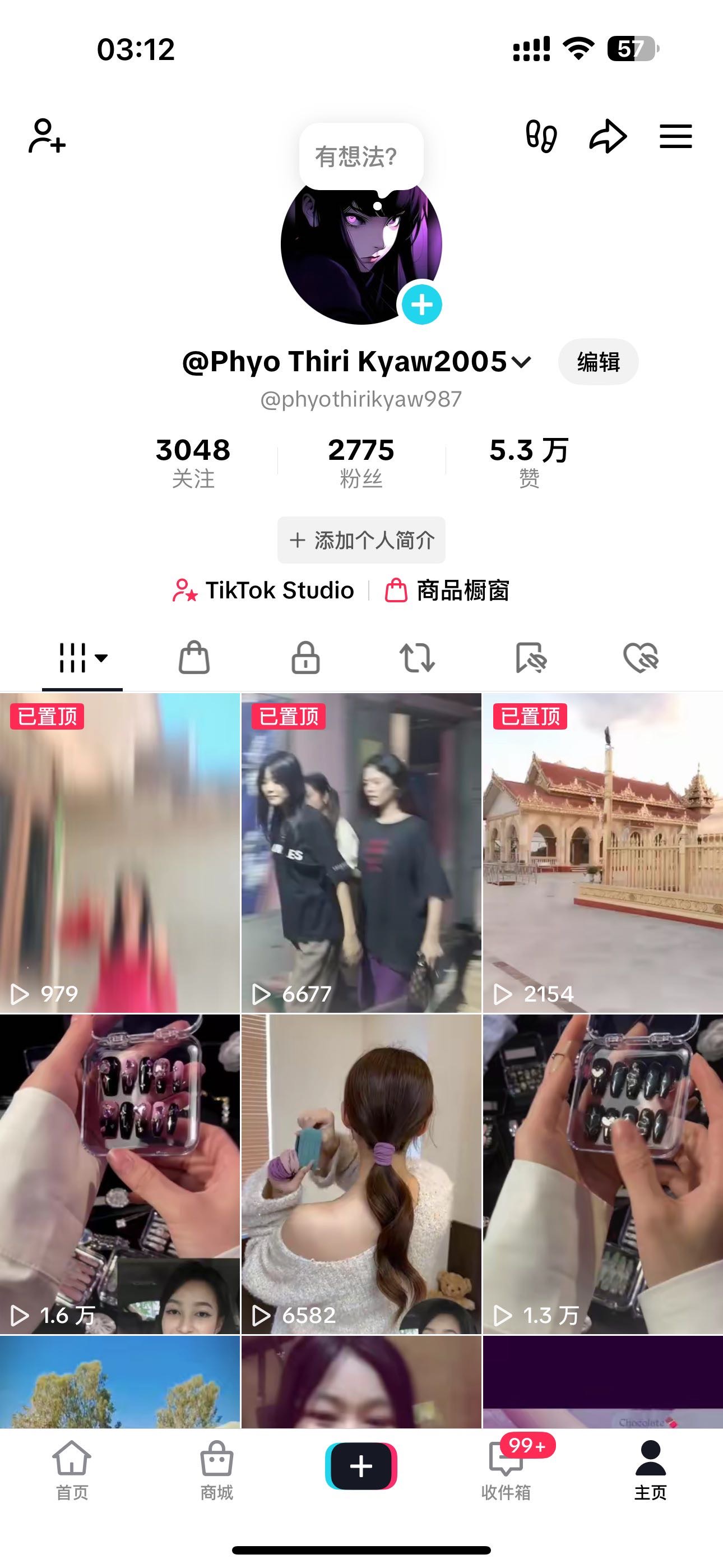This screenshot has width=723, height=1568.
Task: Open the pinned video with 6677 views
Action: pyautogui.click(x=361, y=852)
